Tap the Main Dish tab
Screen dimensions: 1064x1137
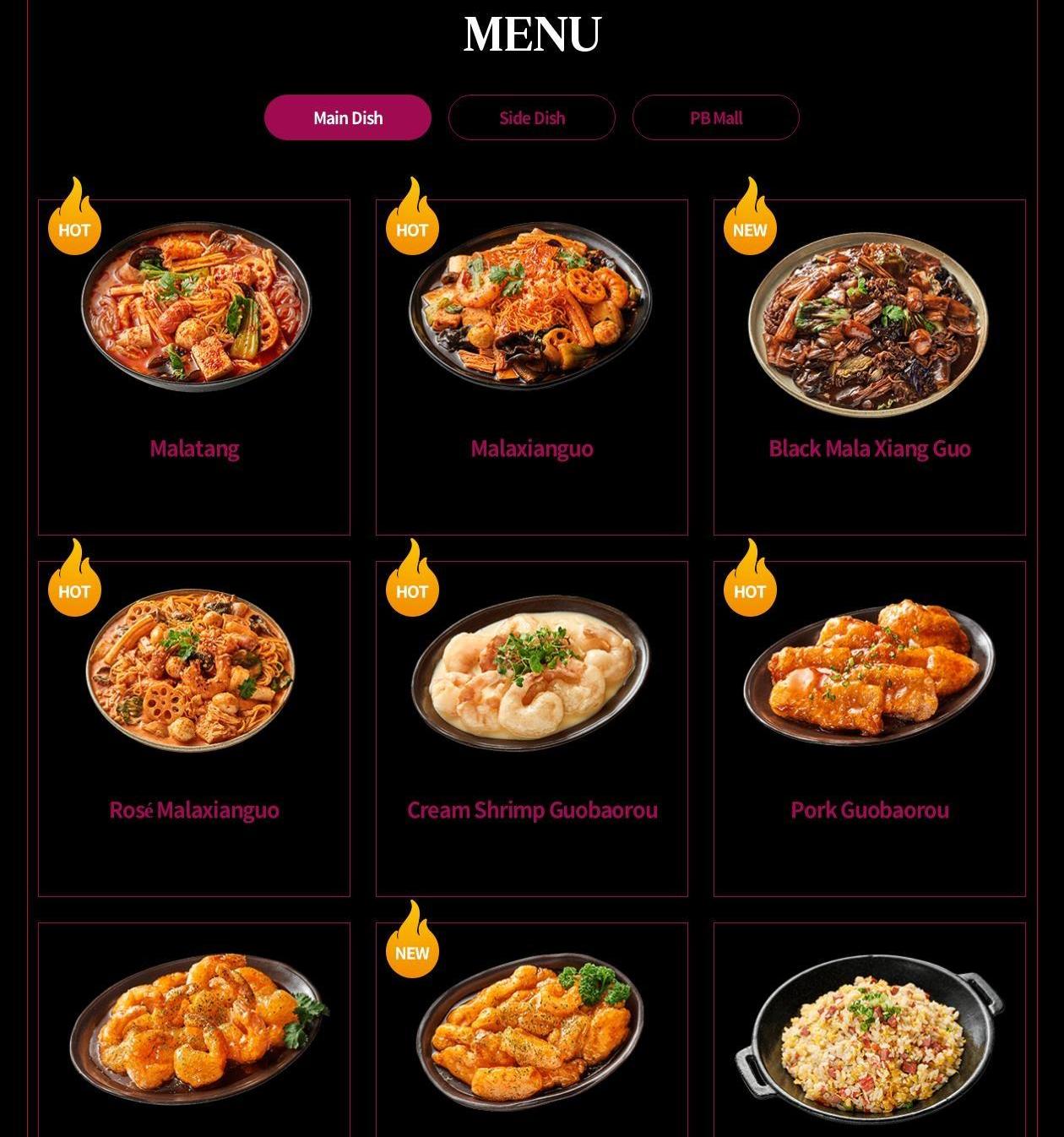coord(347,117)
